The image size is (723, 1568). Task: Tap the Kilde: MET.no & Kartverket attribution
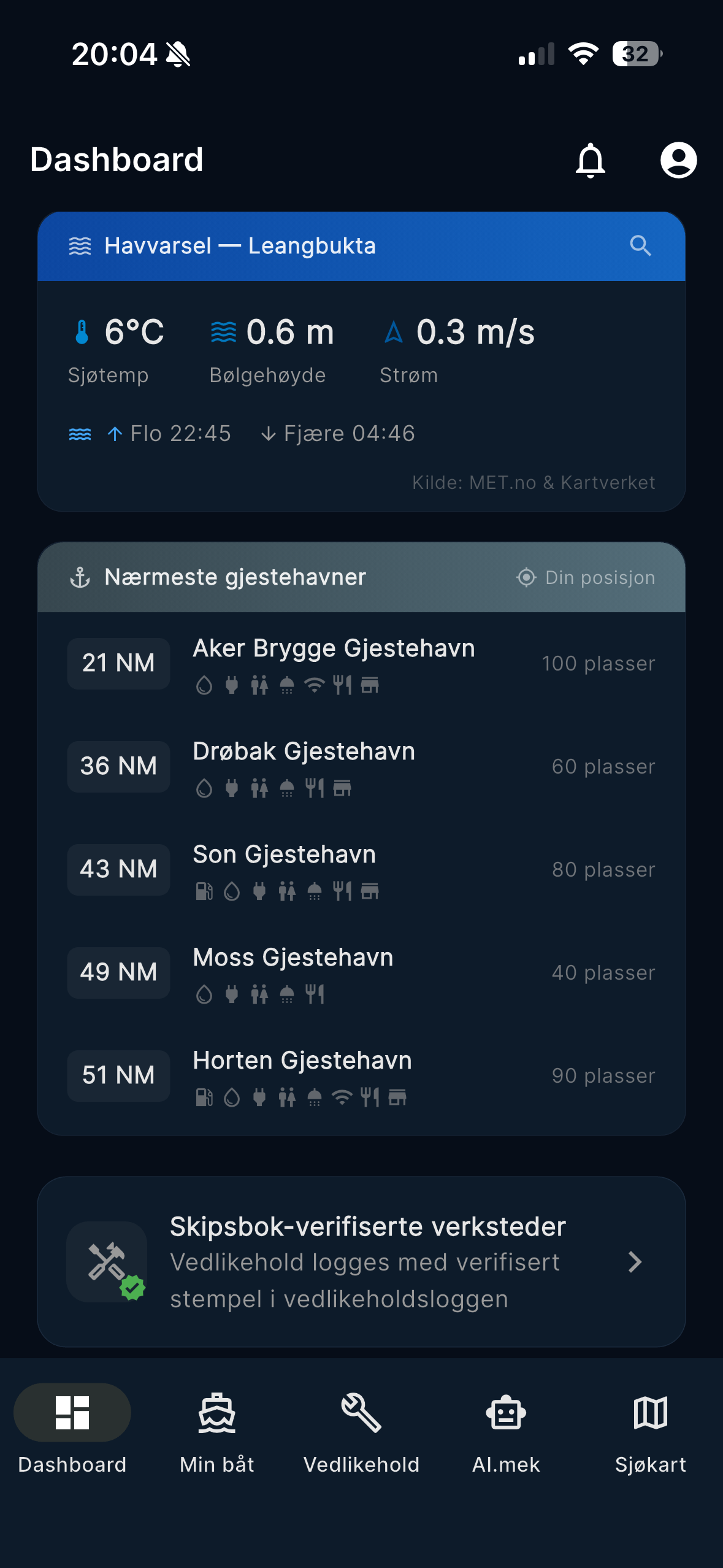point(534,482)
